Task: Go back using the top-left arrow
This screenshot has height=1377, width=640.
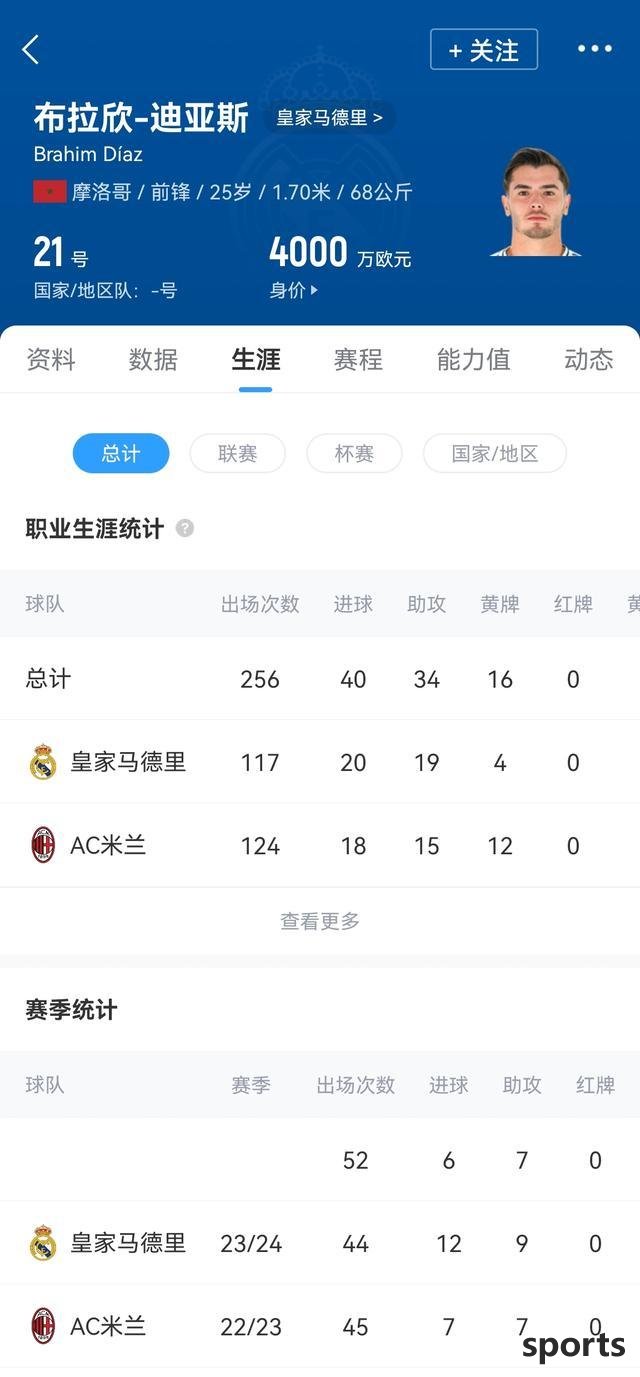Action: [31, 49]
